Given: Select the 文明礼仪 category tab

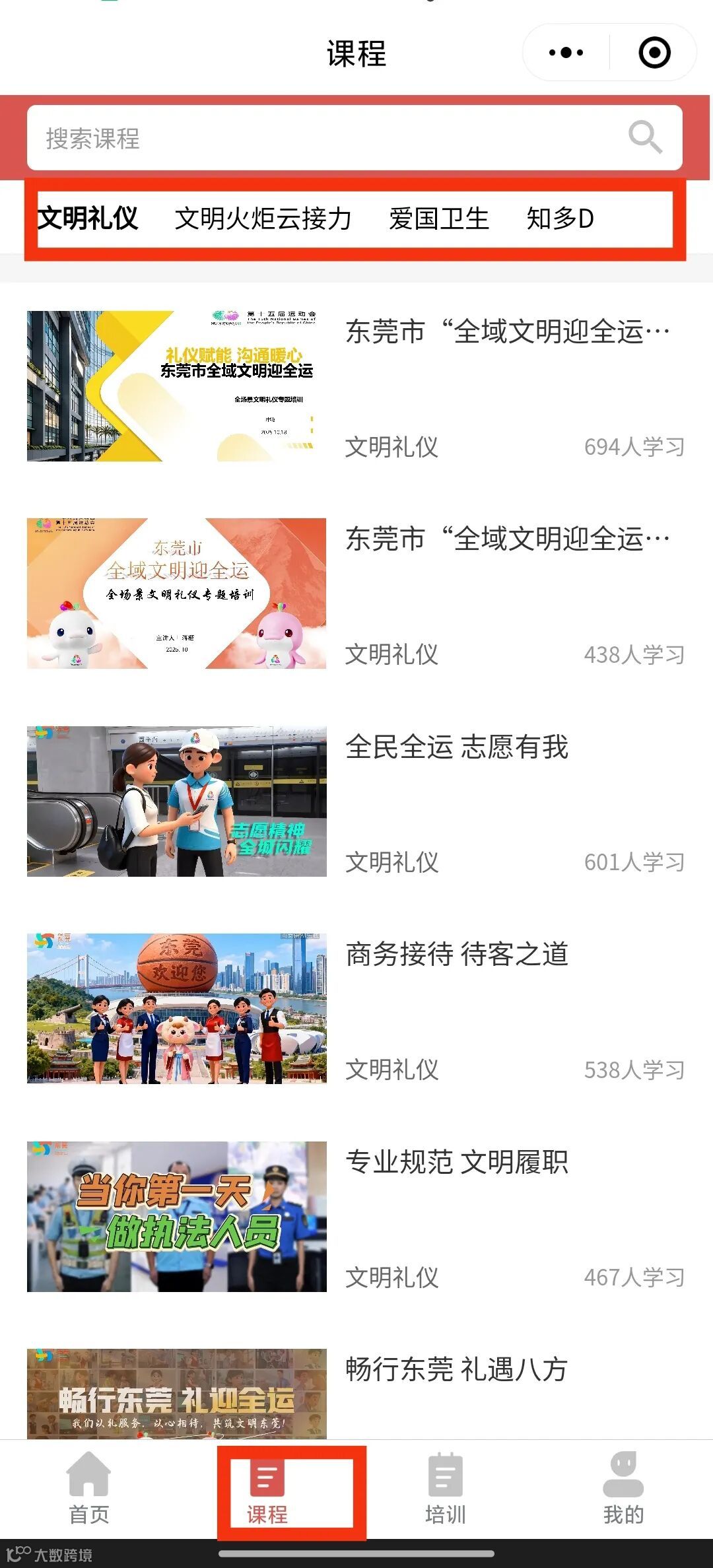Looking at the screenshot, I should (x=88, y=219).
